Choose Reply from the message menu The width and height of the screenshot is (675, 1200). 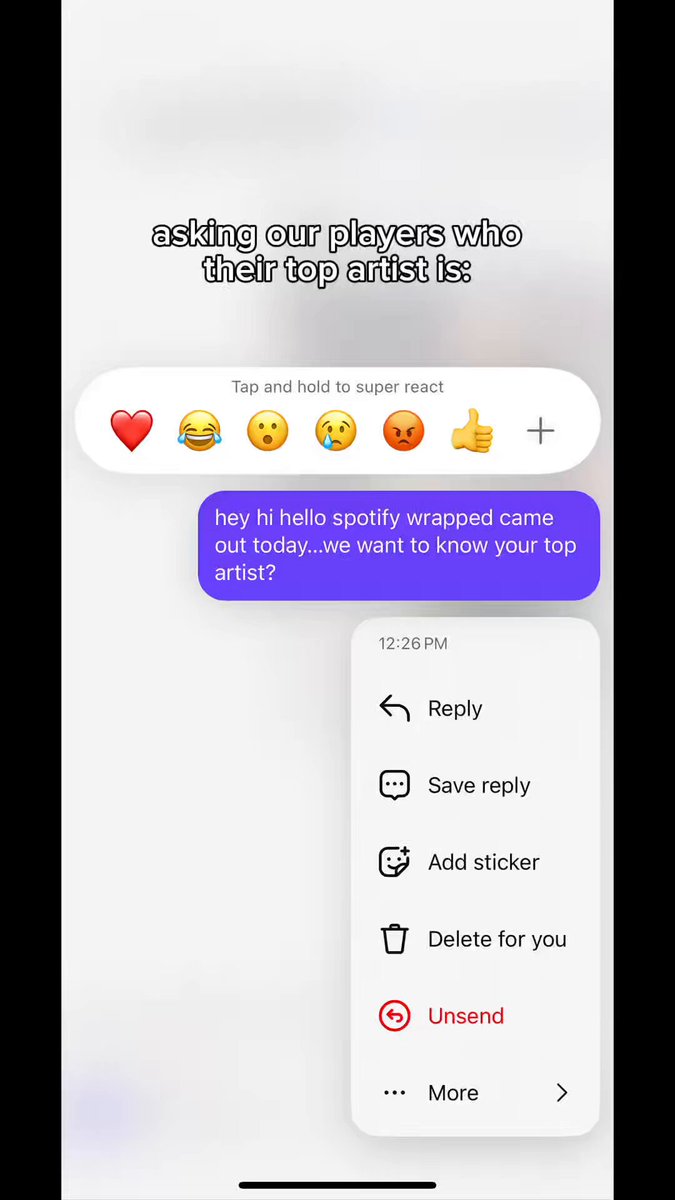pyautogui.click(x=475, y=708)
